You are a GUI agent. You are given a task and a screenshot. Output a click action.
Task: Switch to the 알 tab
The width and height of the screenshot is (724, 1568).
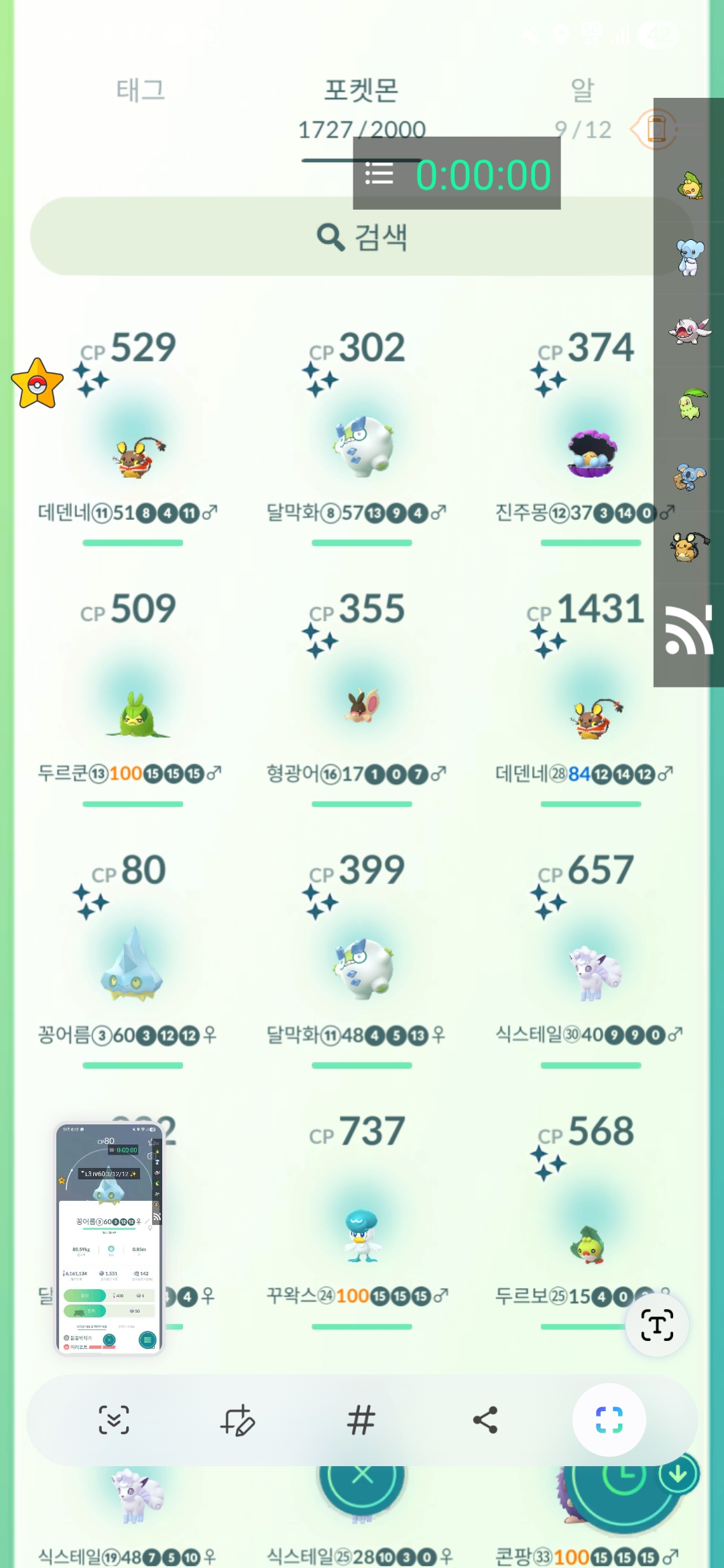tap(582, 90)
